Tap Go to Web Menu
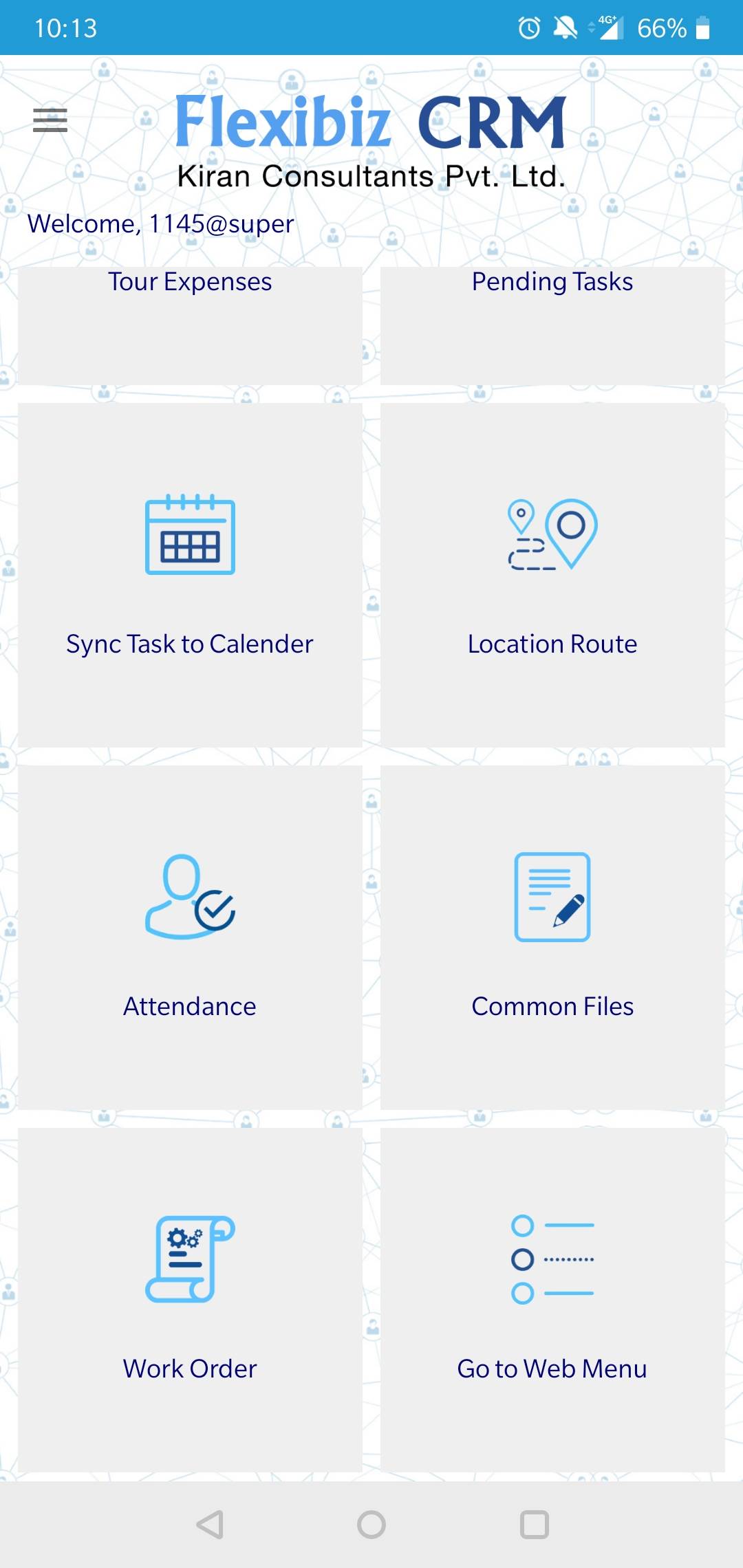This screenshot has height=1568, width=743. pos(552,1300)
